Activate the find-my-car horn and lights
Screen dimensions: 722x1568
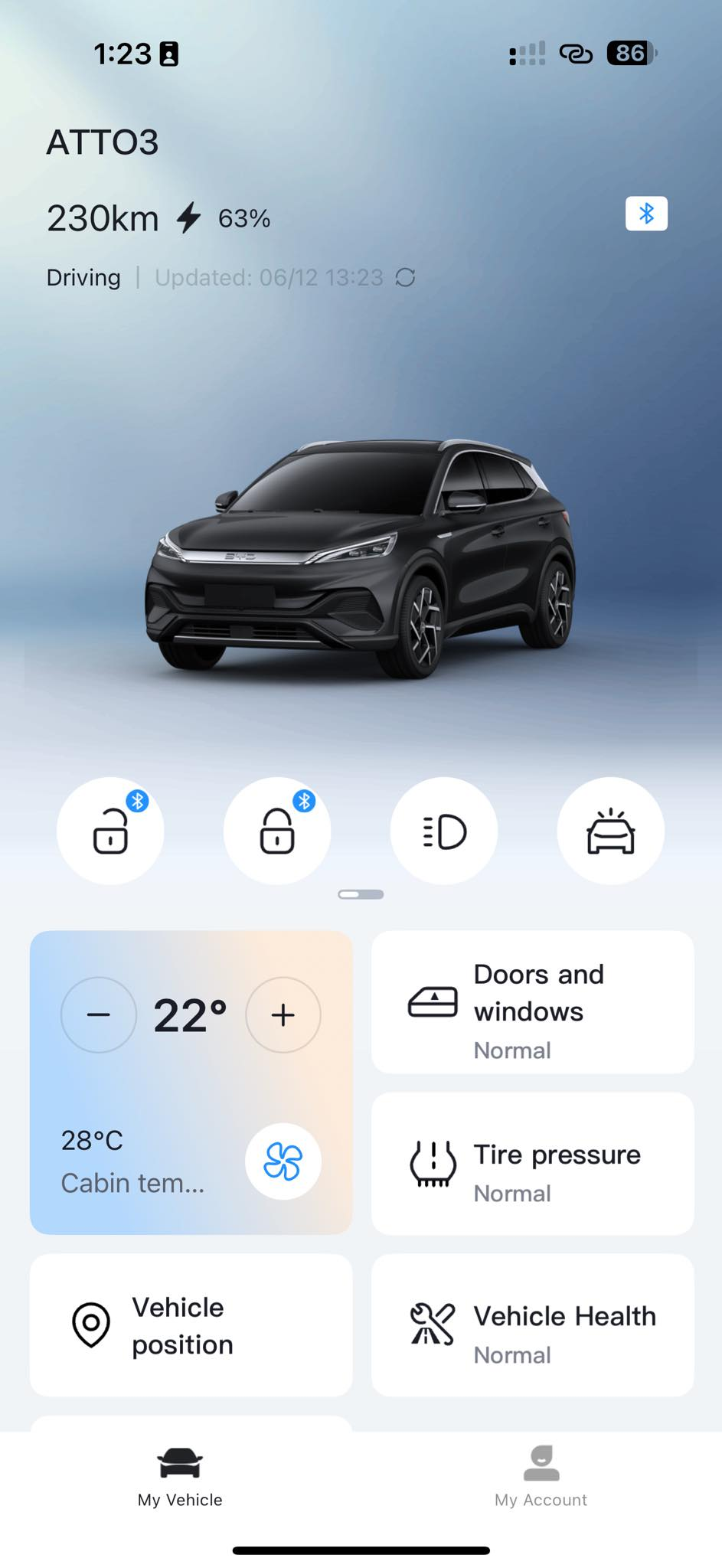pyautogui.click(x=611, y=831)
